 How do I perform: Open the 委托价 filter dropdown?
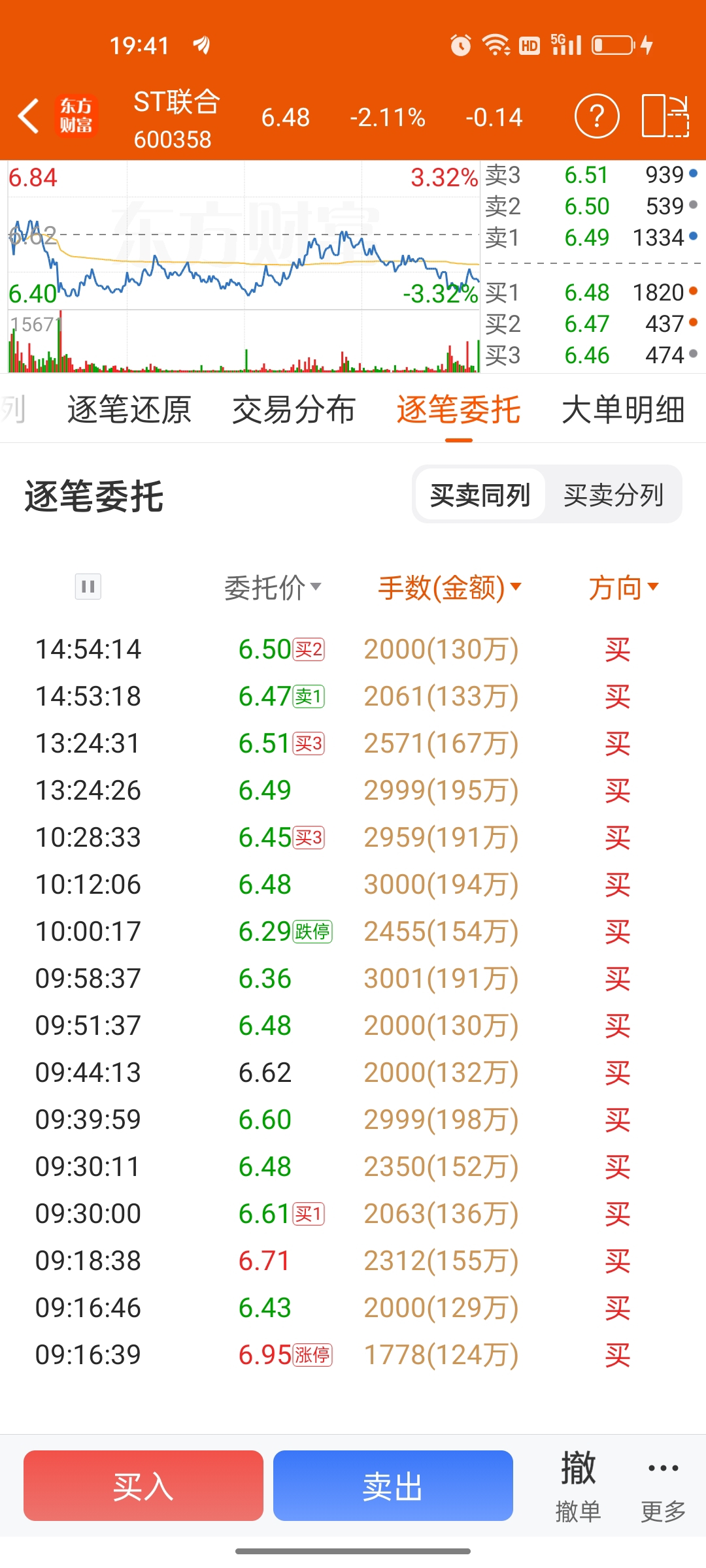(273, 587)
